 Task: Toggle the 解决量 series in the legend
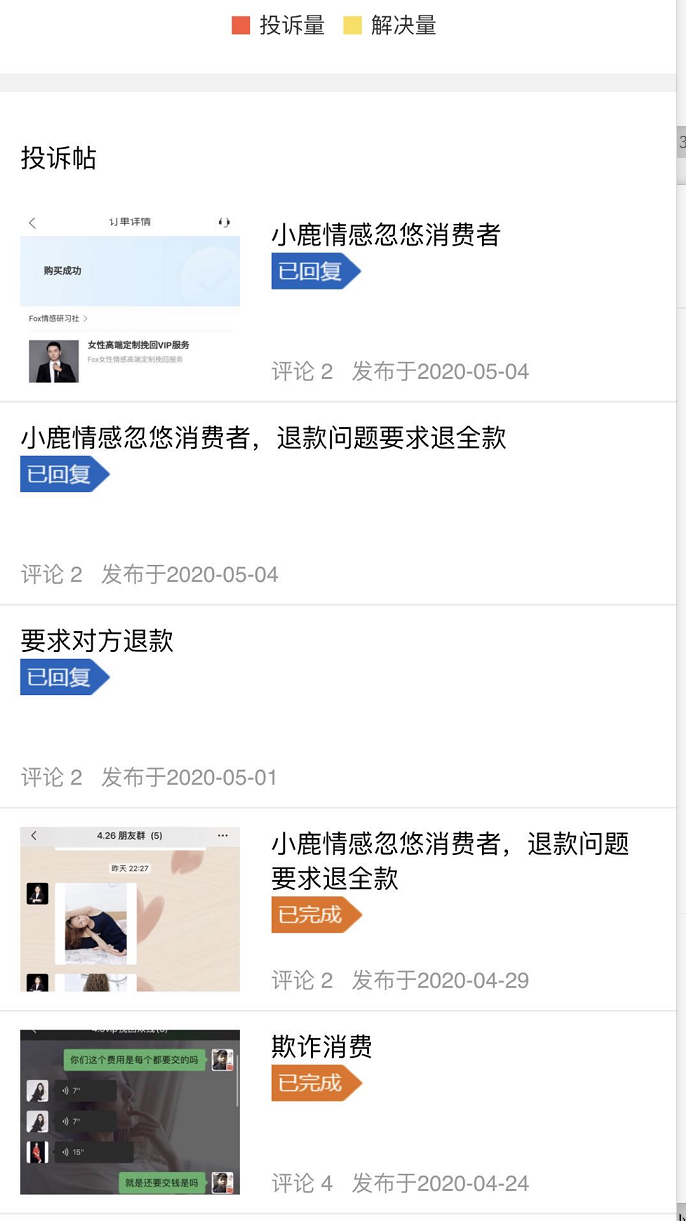[x=390, y=26]
